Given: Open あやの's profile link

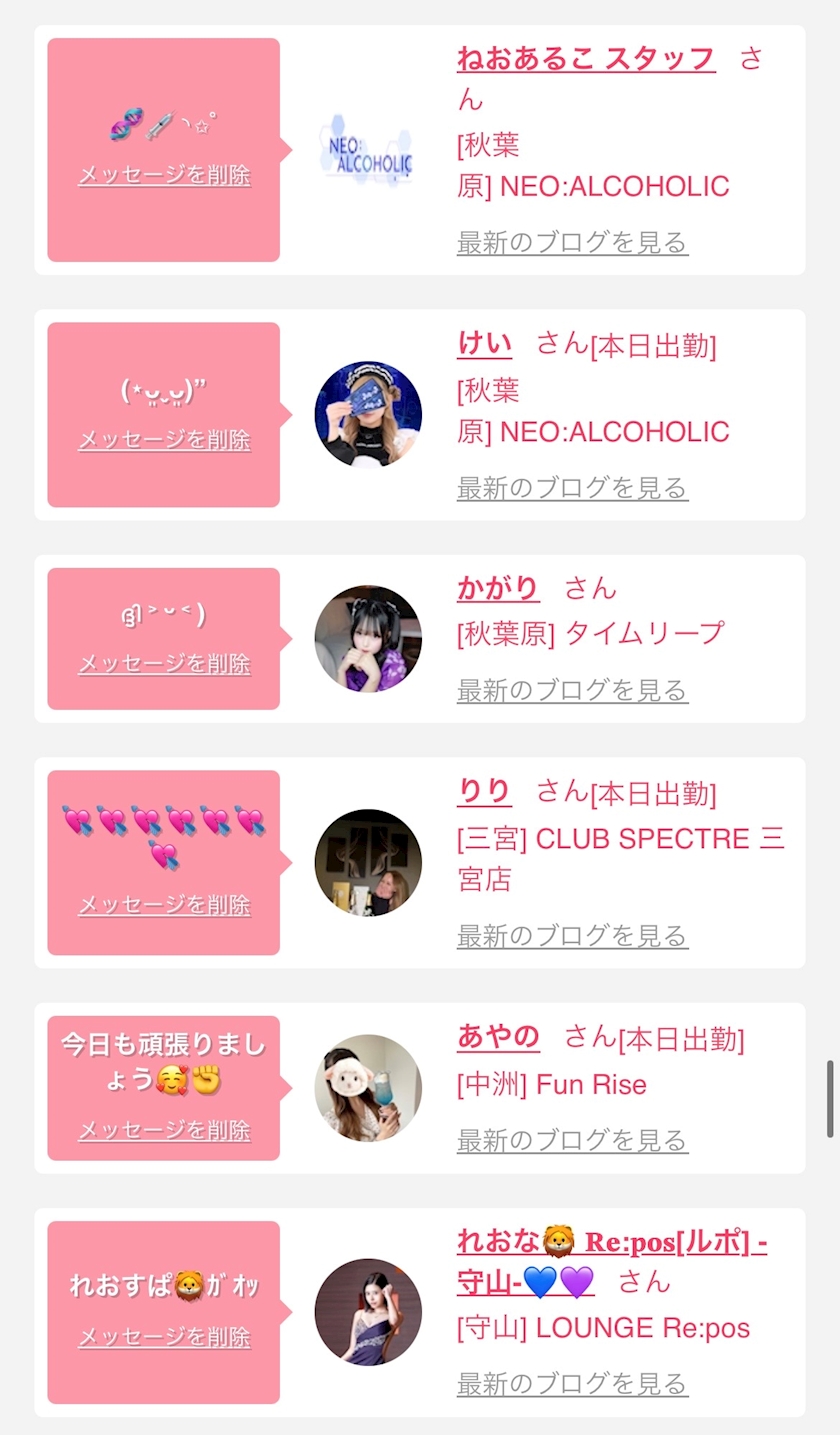Looking at the screenshot, I should coord(498,1036).
